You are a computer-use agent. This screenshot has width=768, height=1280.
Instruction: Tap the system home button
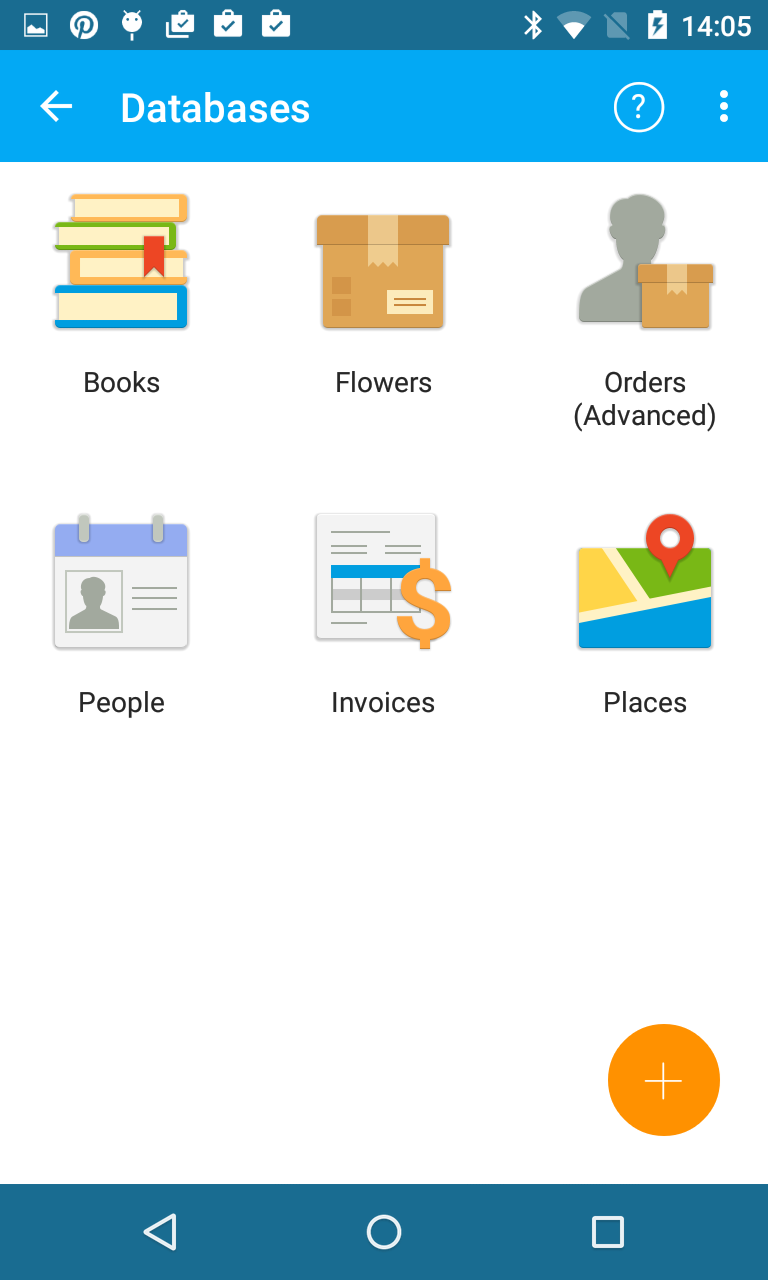(x=384, y=1232)
